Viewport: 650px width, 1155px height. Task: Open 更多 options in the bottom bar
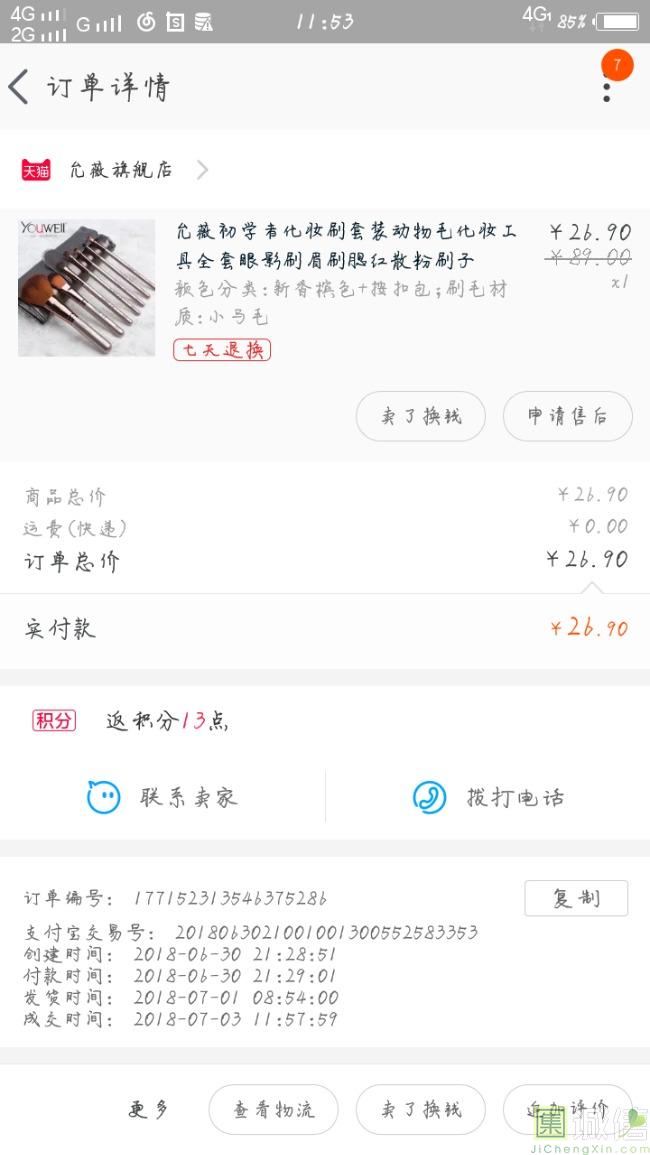pos(149,1109)
